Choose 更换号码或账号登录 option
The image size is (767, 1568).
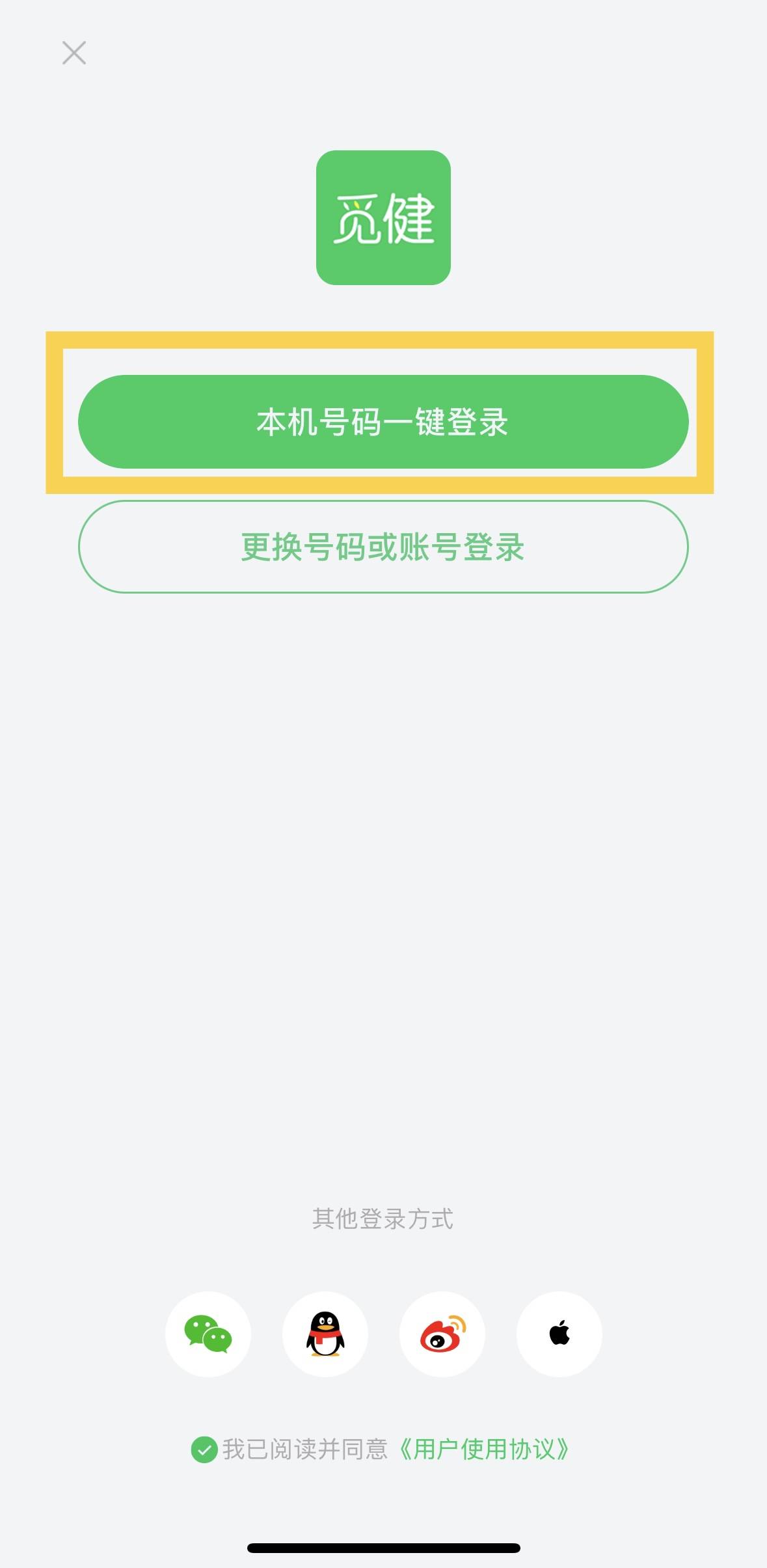tap(383, 547)
